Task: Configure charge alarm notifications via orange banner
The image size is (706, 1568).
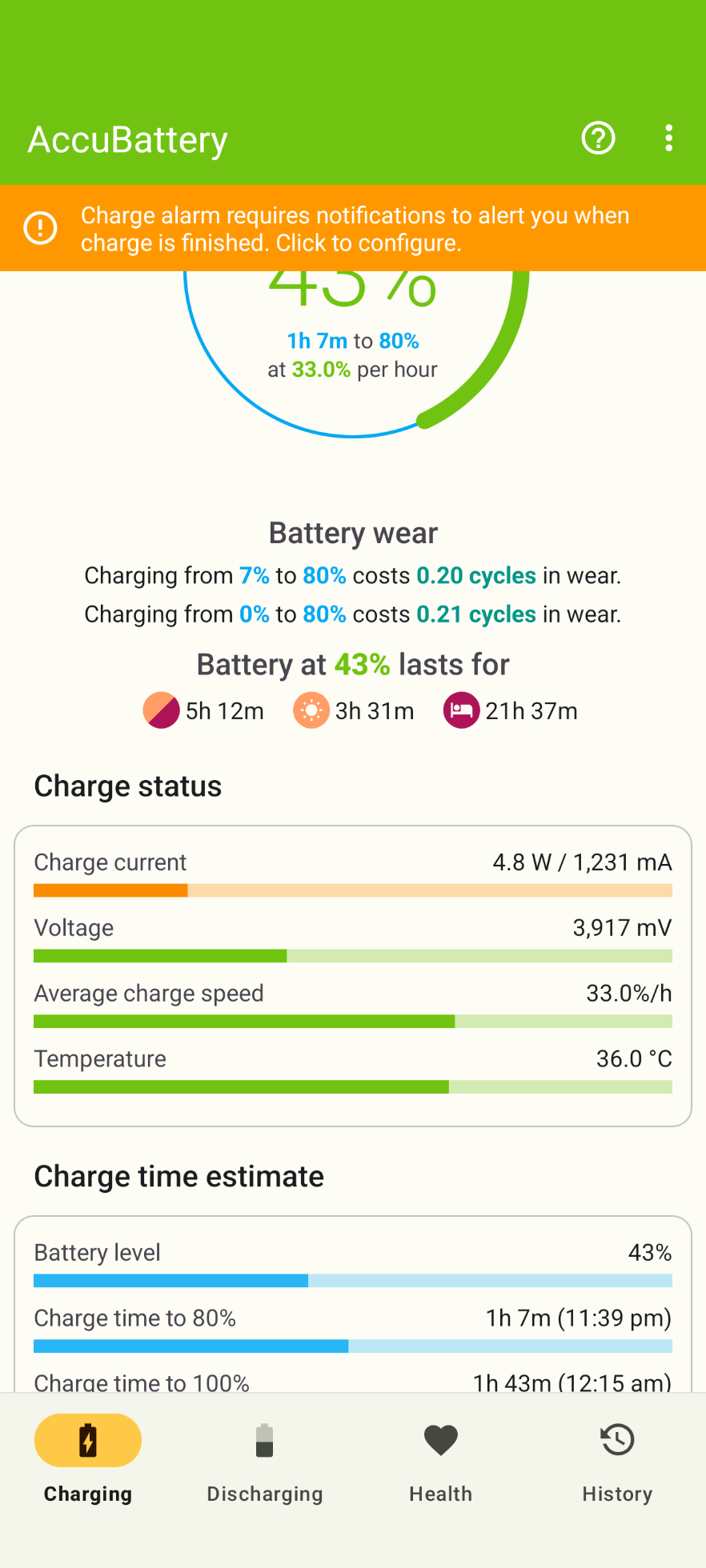Action: coord(353,229)
